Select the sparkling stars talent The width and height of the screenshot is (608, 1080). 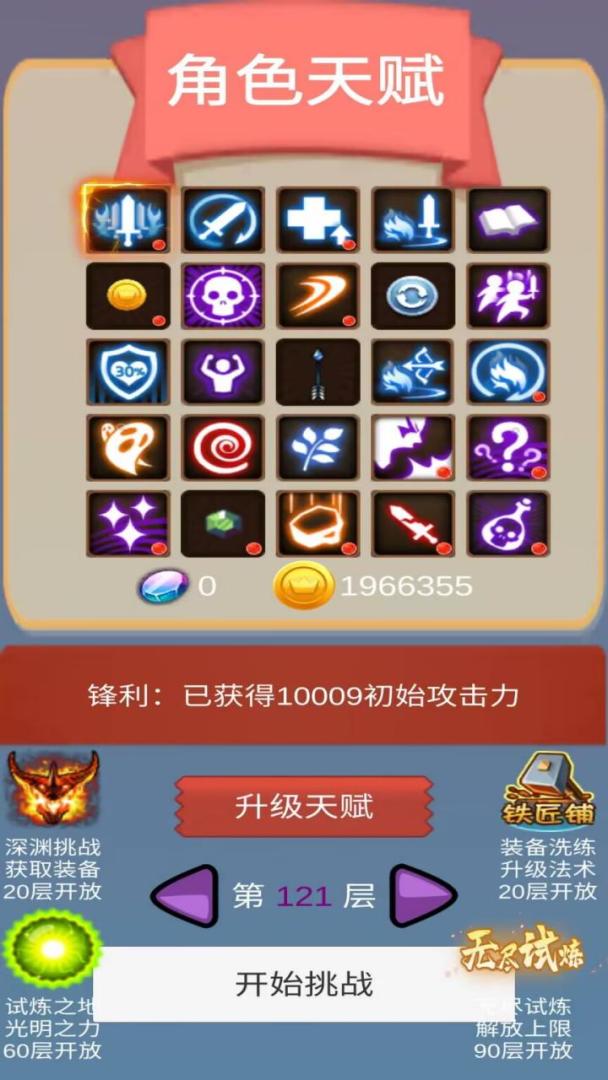coord(127,524)
